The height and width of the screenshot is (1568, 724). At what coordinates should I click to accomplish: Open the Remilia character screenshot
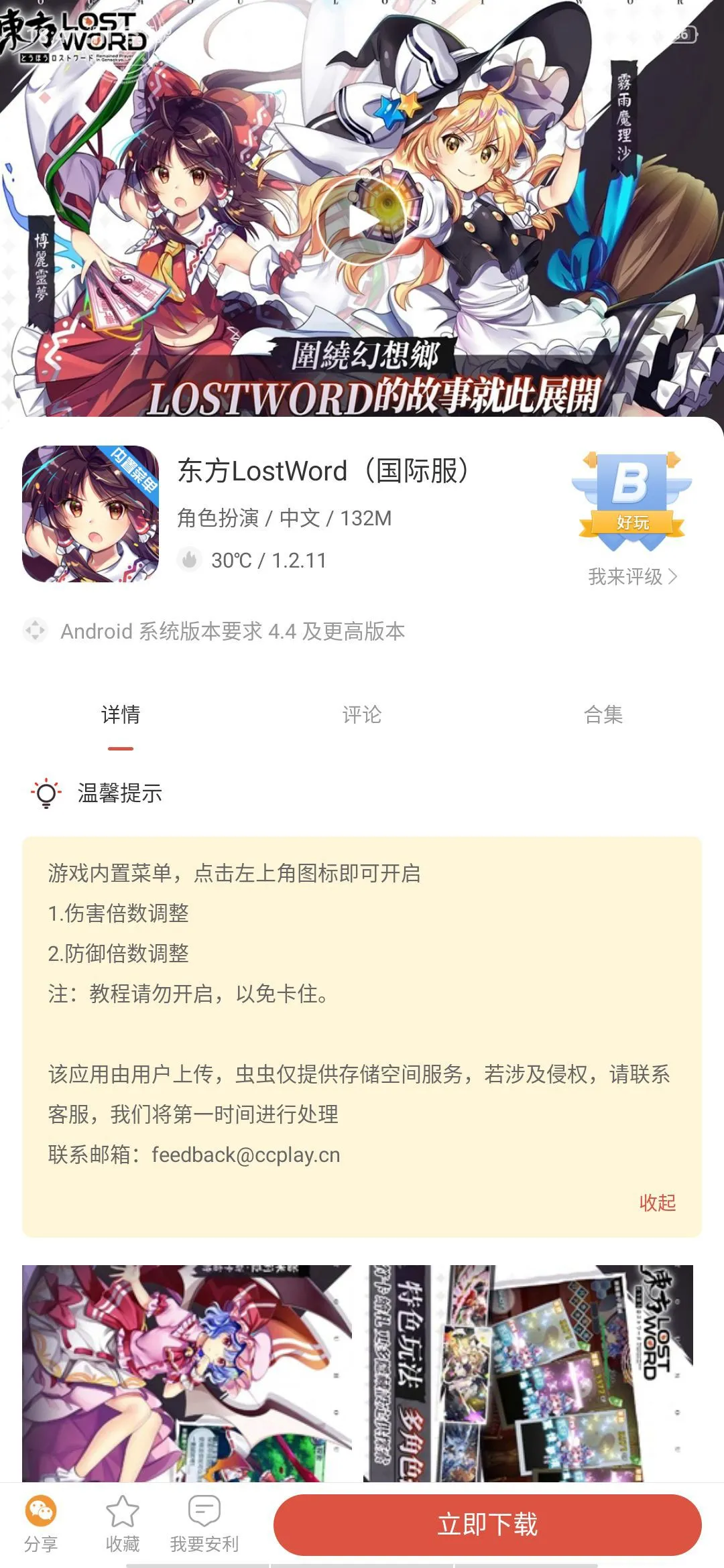tap(186, 1372)
